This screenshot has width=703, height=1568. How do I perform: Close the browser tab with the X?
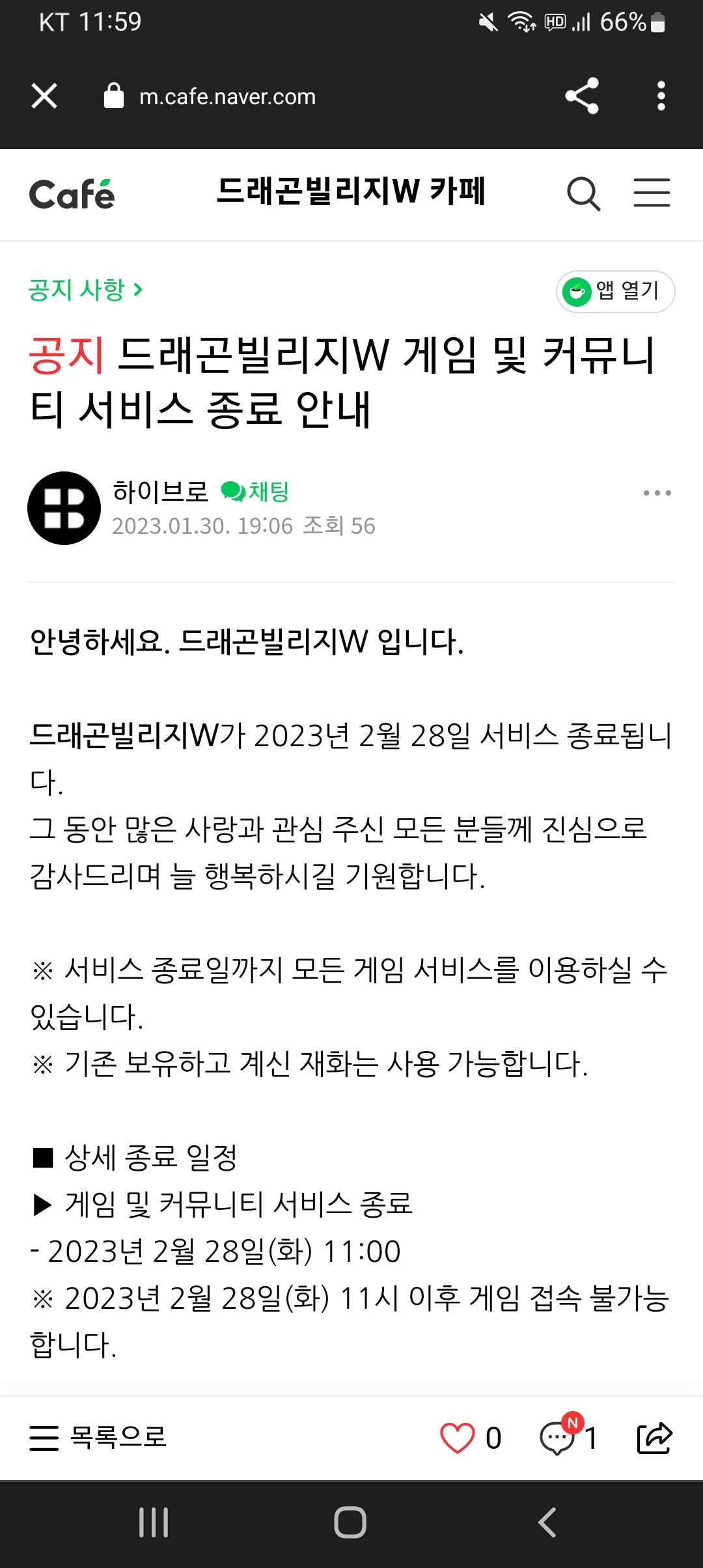click(44, 96)
